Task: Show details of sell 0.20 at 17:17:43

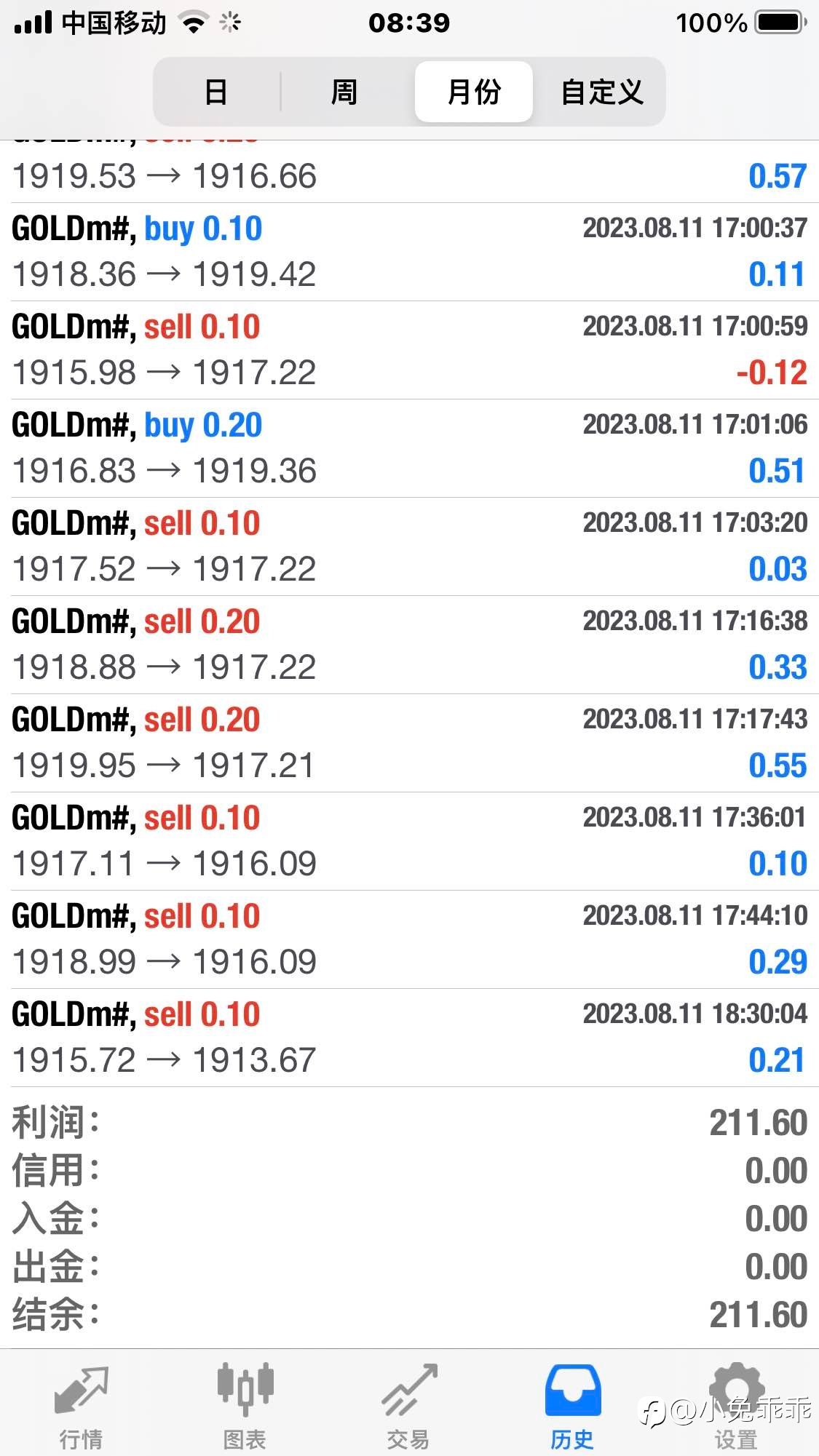Action: tap(409, 743)
